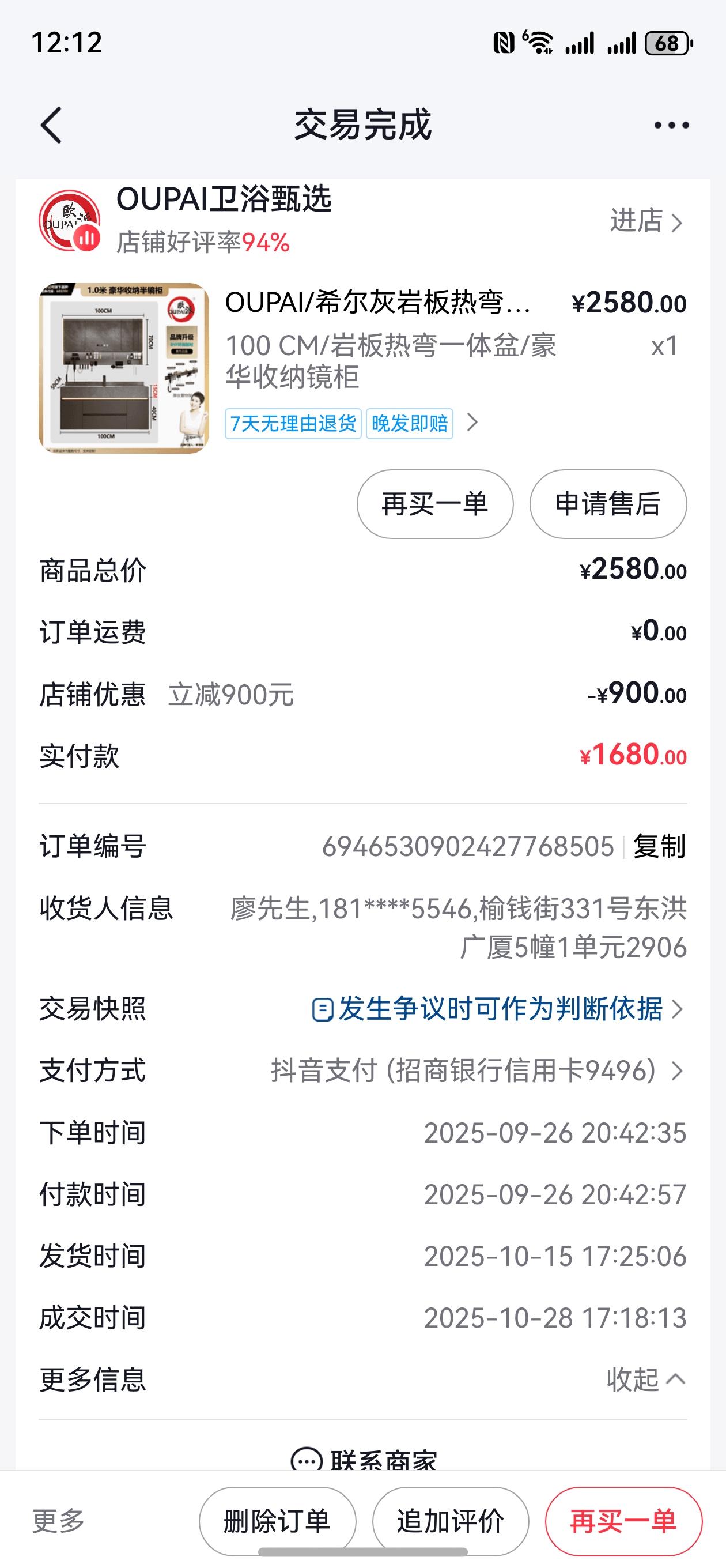This screenshot has width=726, height=1568.
Task: Open 更多 options in the bottom bar
Action: coord(58,1521)
